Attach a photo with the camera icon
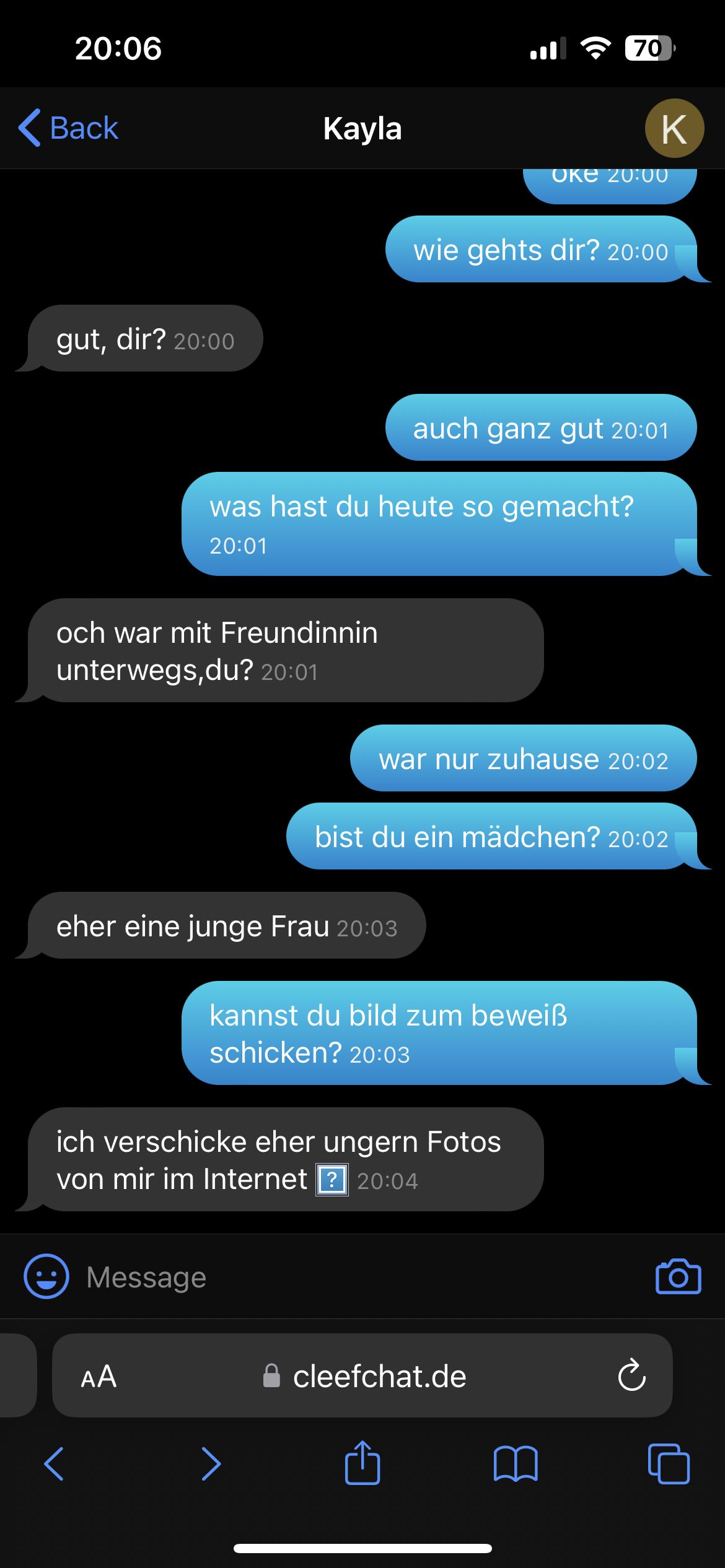This screenshot has height=1568, width=725. [678, 1276]
